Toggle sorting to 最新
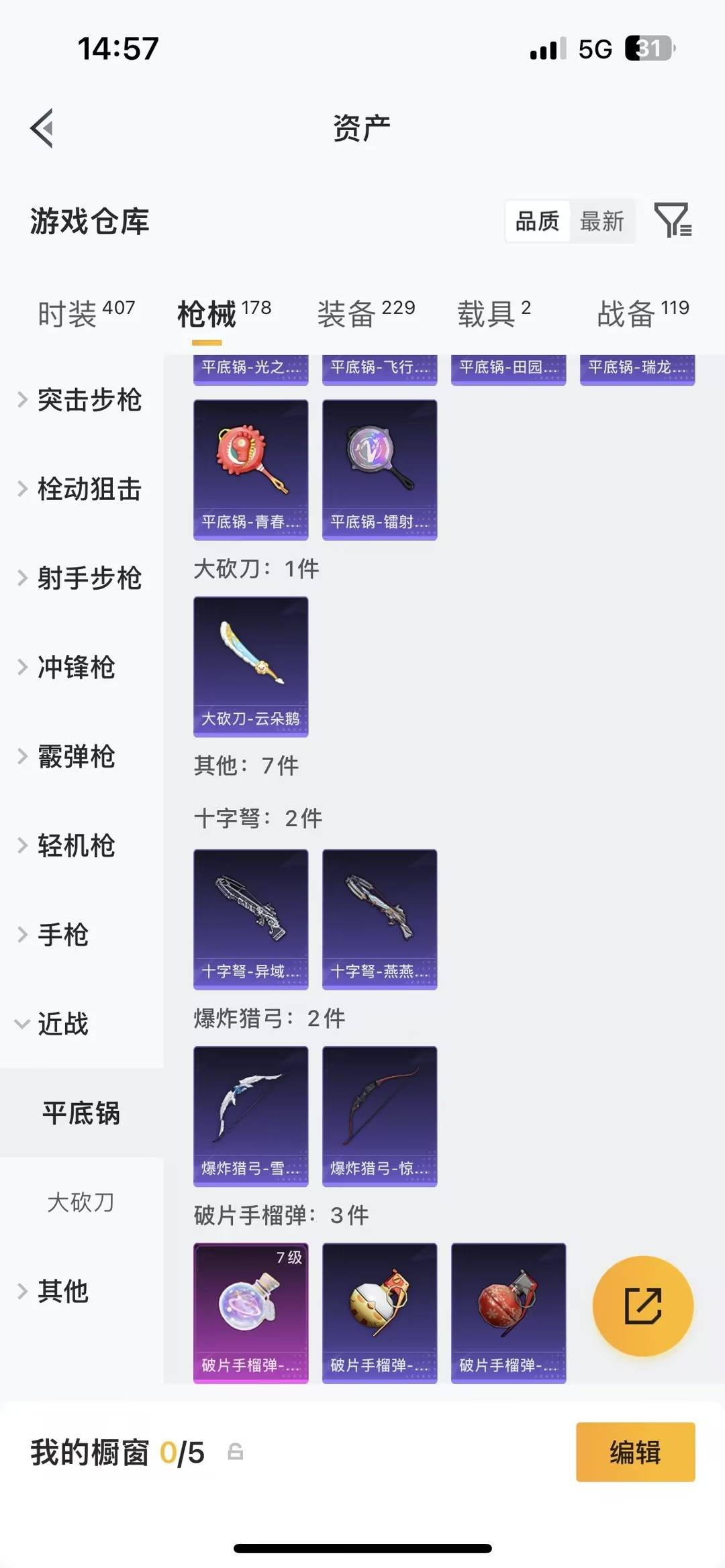 coord(601,221)
